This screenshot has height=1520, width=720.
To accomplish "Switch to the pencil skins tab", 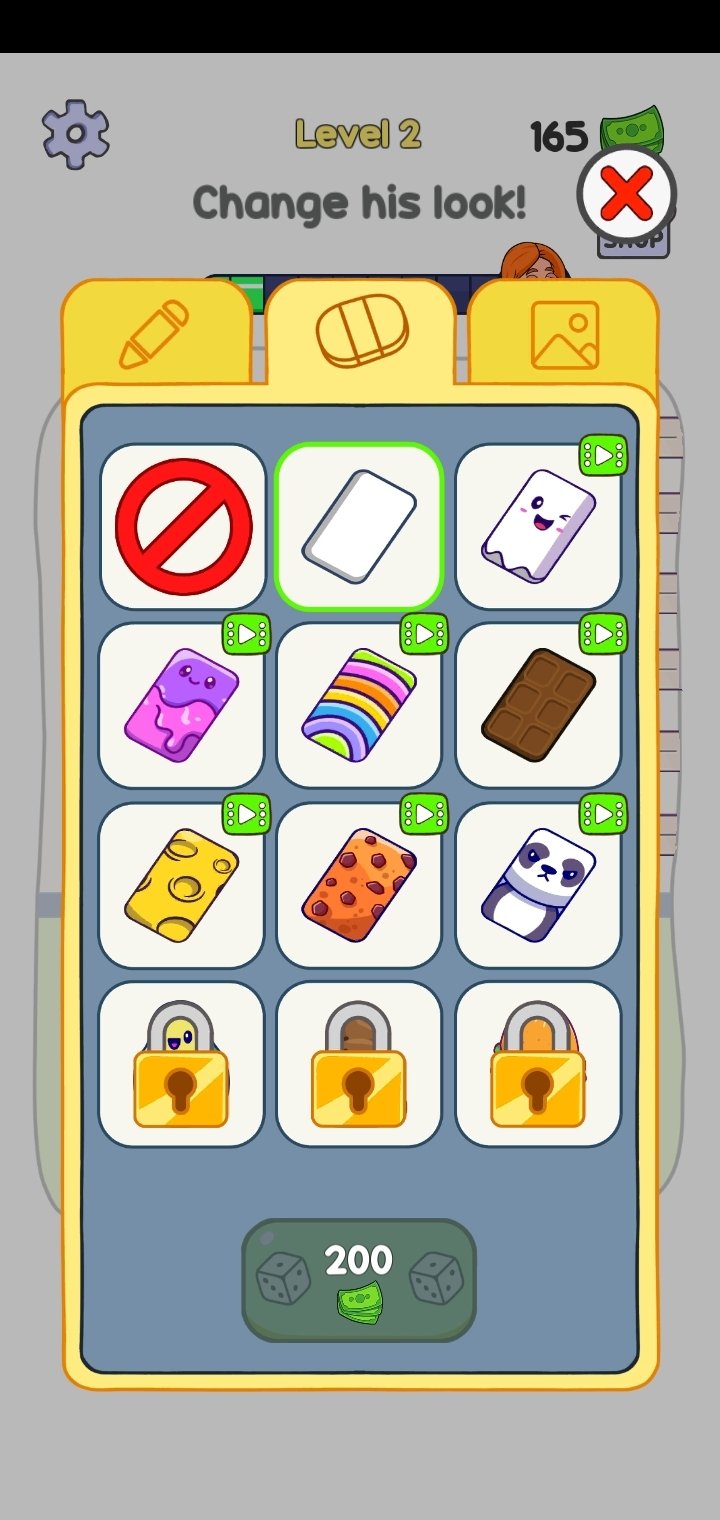I will pyautogui.click(x=155, y=334).
